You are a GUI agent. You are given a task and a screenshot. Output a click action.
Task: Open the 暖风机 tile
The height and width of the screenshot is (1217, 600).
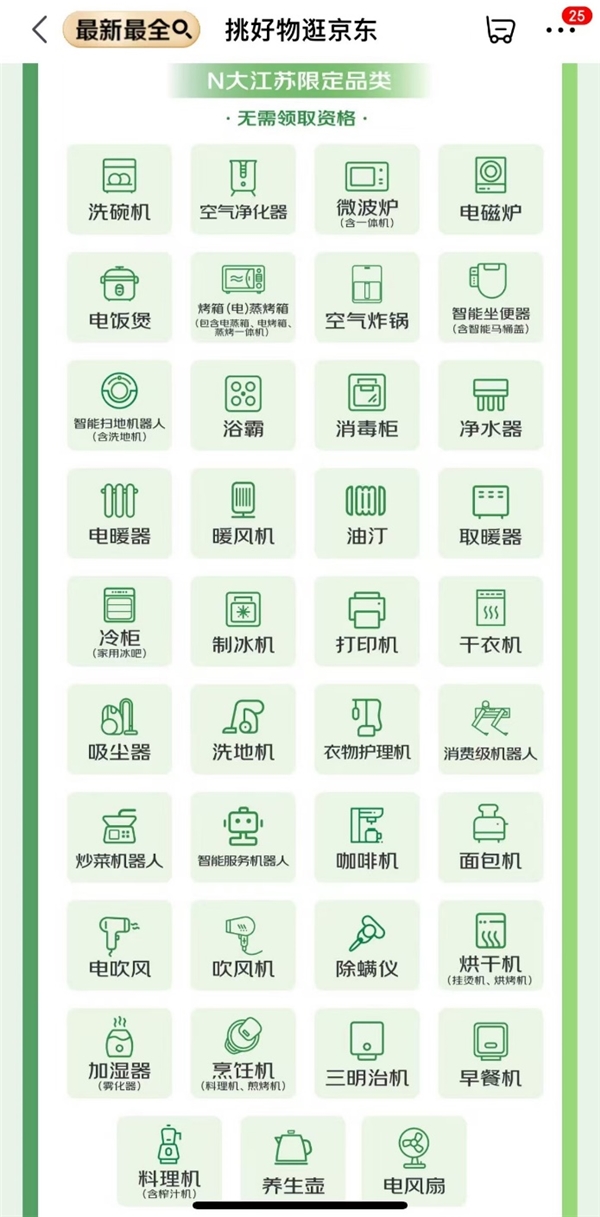pos(243,514)
